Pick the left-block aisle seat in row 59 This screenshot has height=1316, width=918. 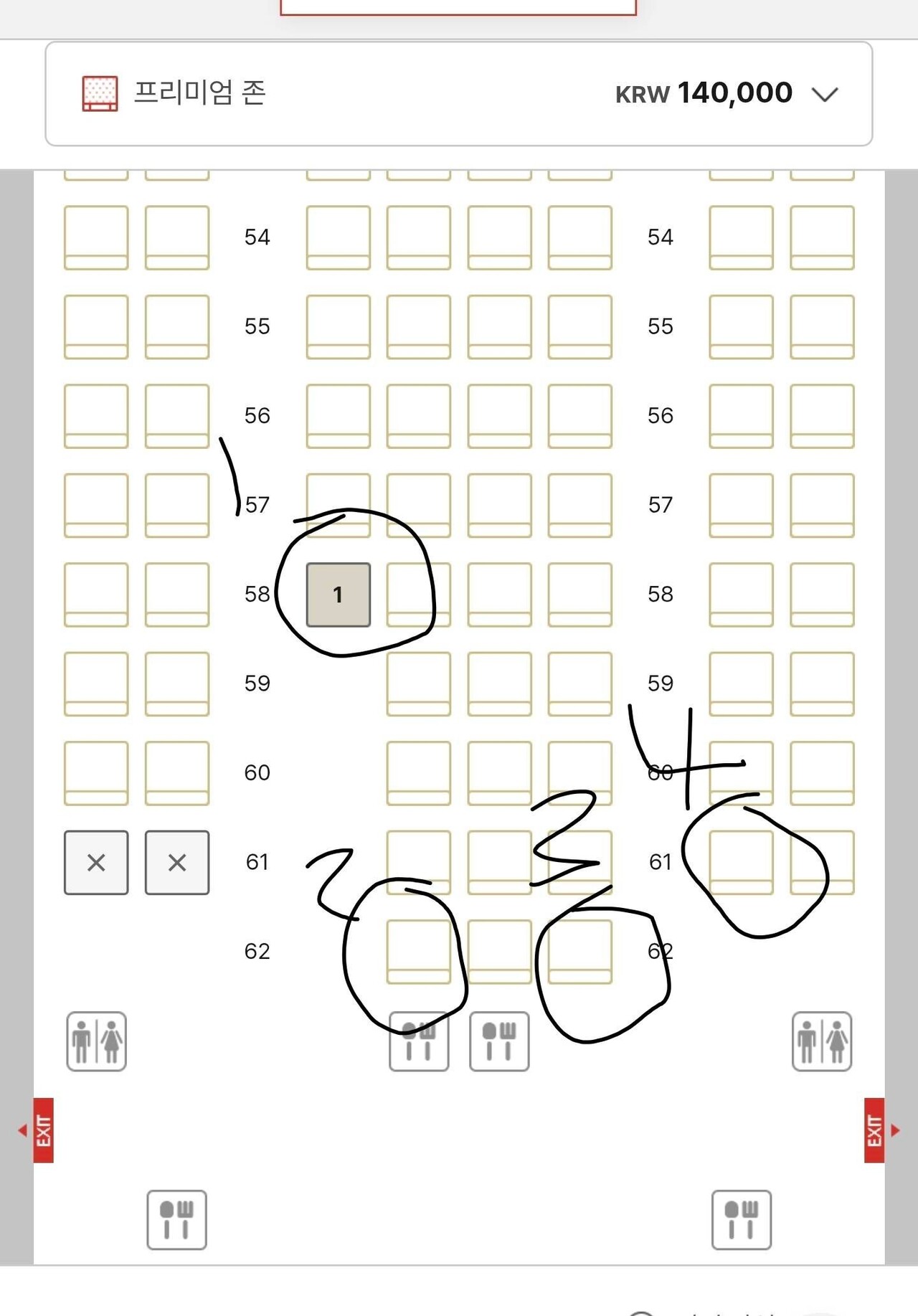tap(176, 683)
